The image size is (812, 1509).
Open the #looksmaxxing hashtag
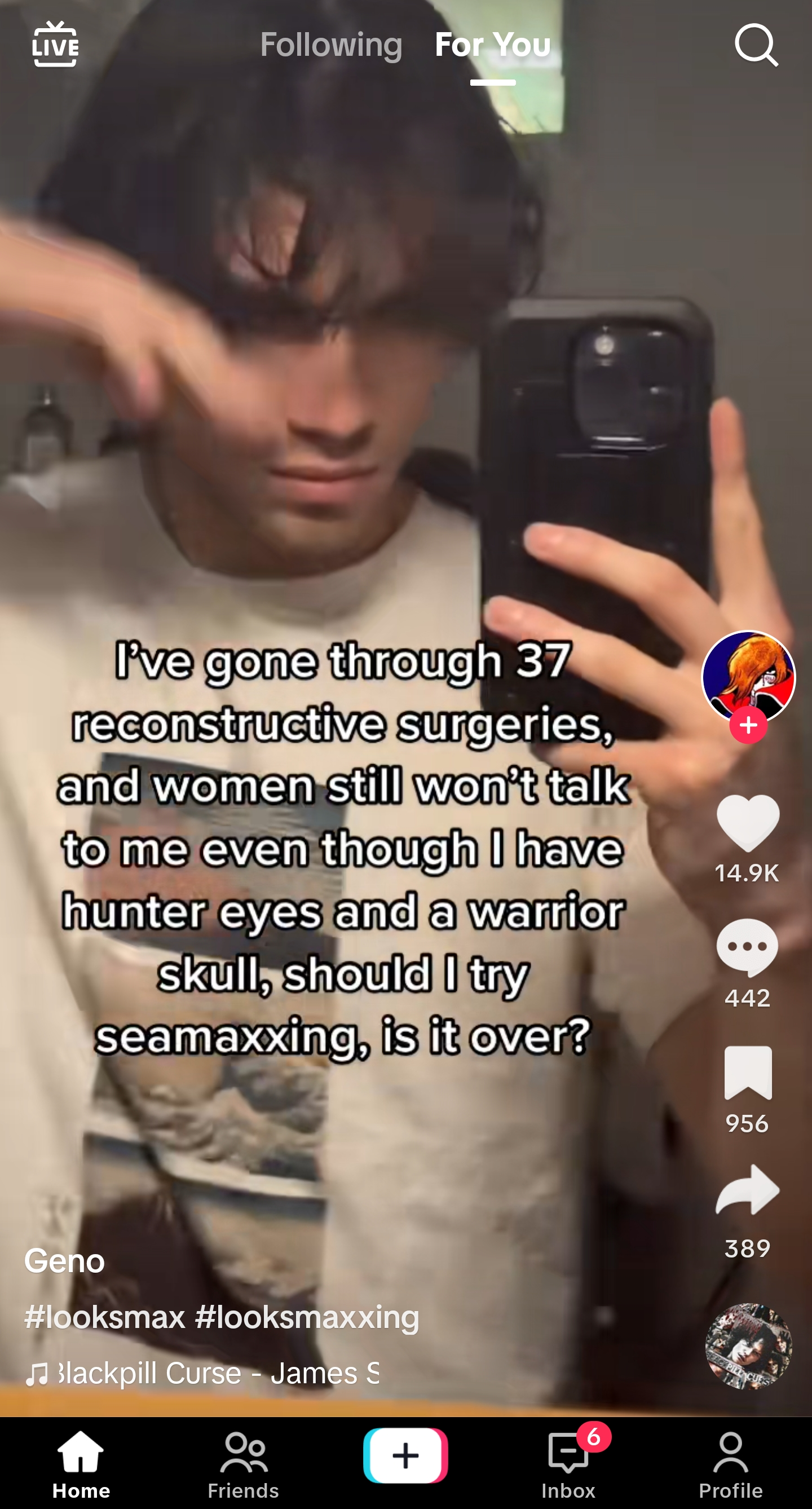click(307, 1317)
